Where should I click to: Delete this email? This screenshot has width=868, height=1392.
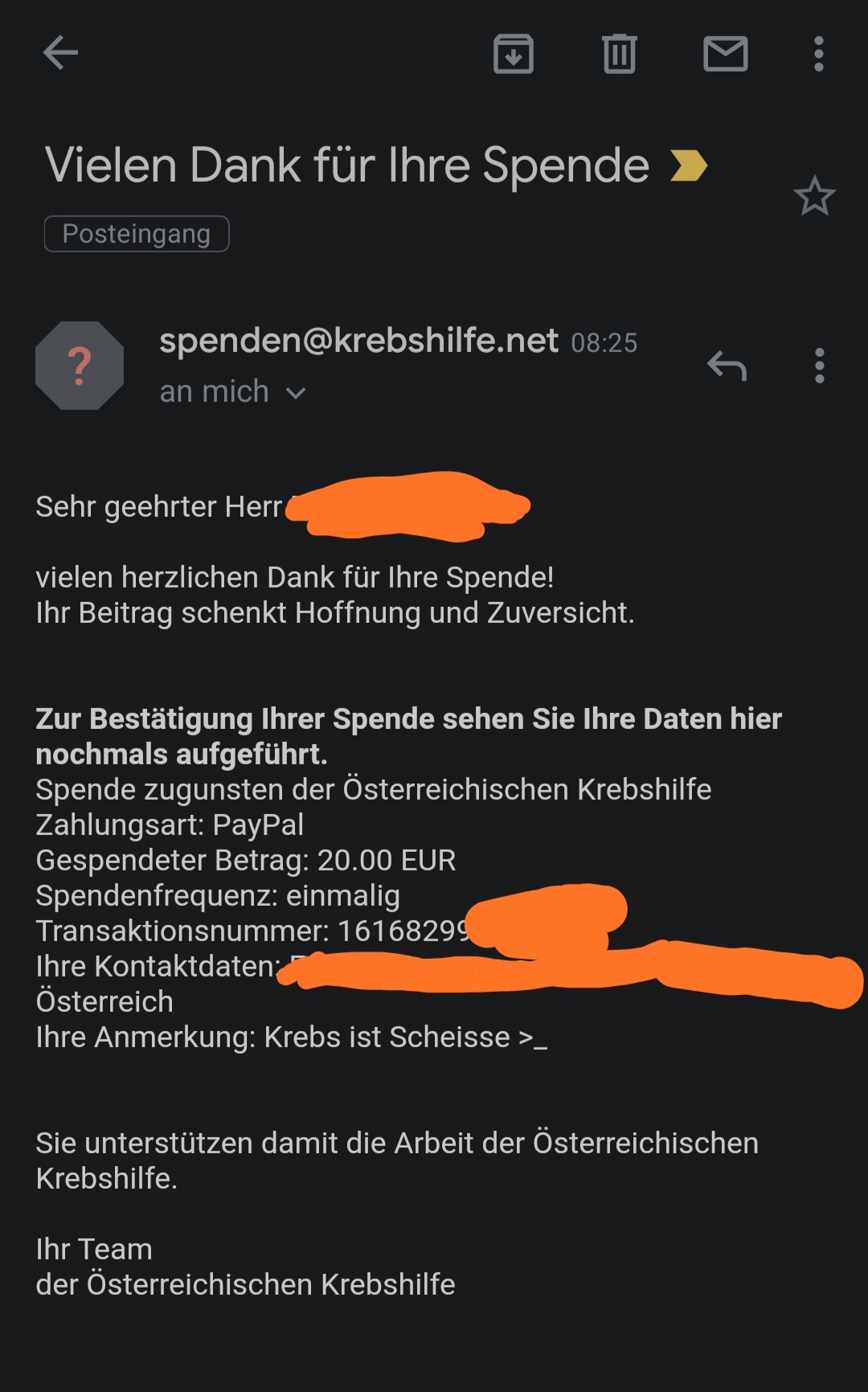[619, 55]
